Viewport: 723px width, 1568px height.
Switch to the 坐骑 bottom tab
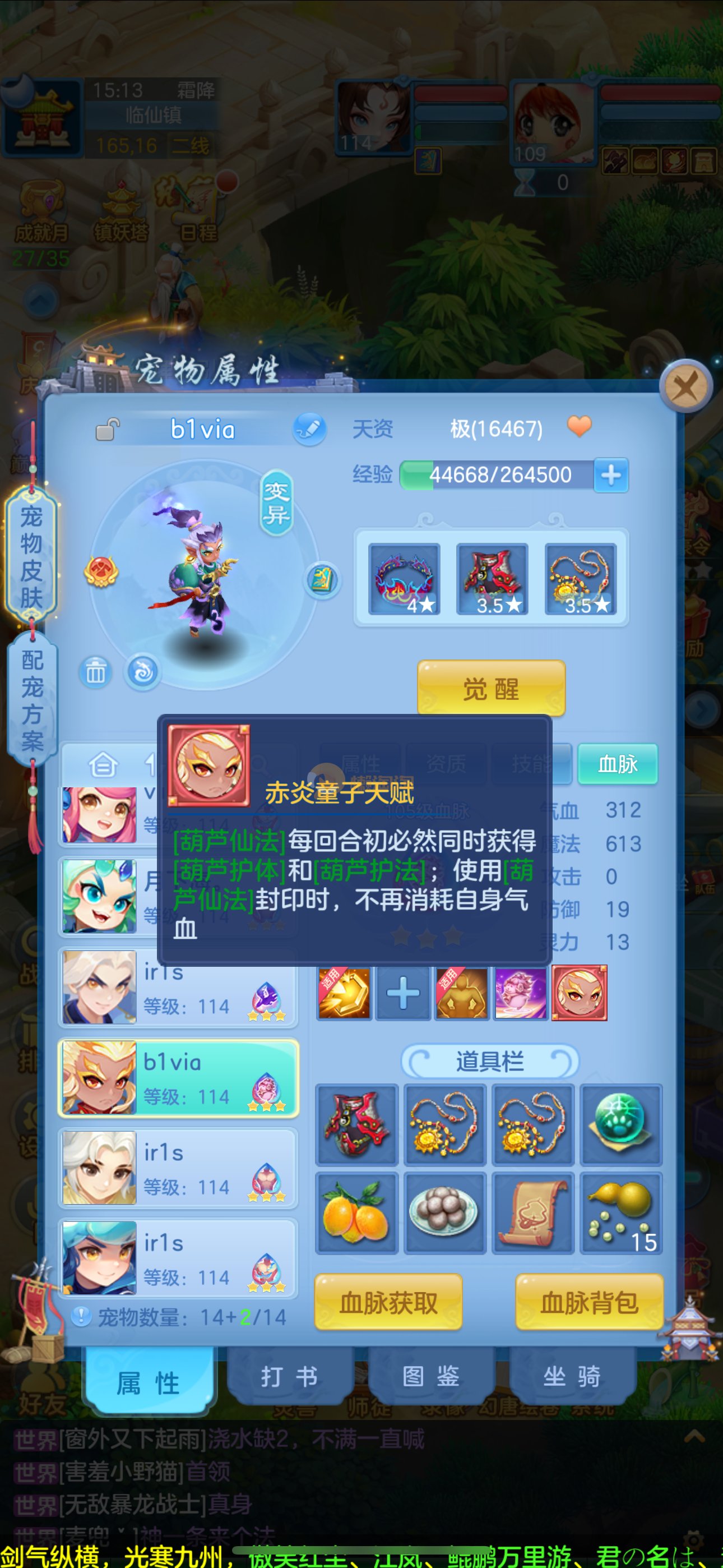pos(572,1377)
